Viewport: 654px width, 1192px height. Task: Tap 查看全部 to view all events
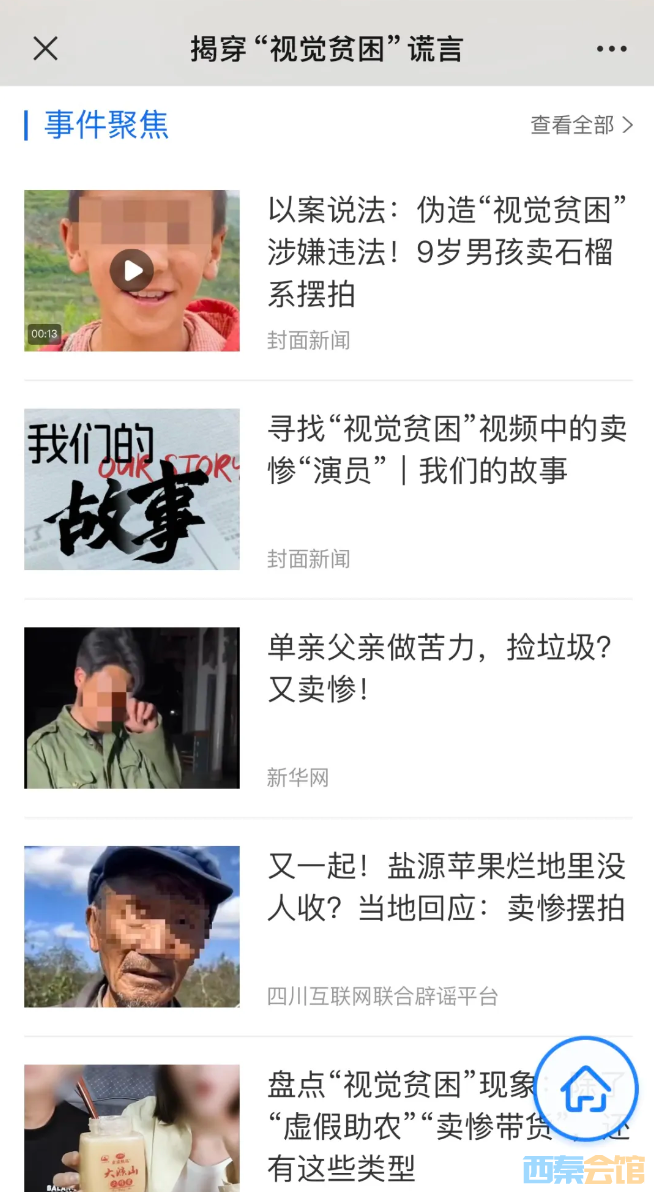[x=581, y=125]
